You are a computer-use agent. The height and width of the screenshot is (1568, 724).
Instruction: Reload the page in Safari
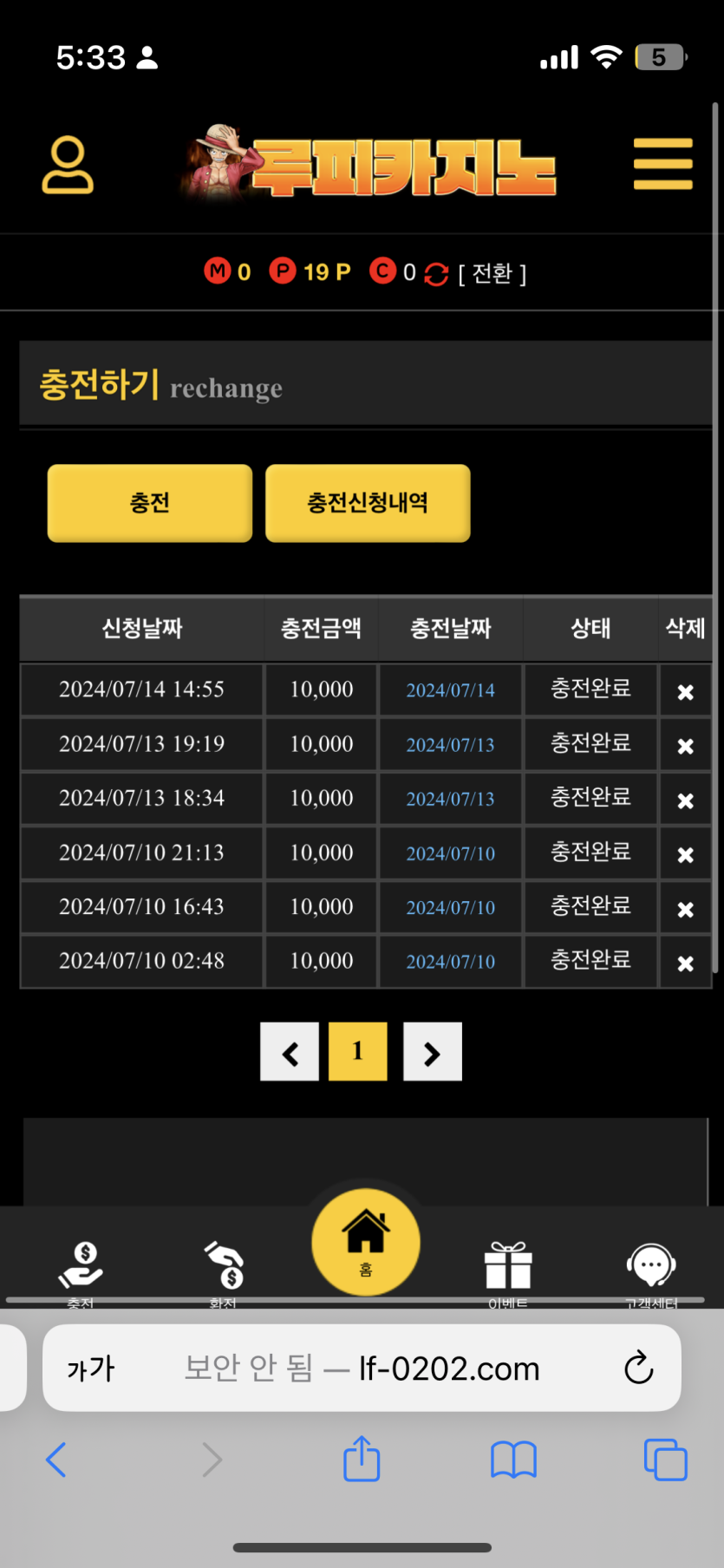(639, 1368)
